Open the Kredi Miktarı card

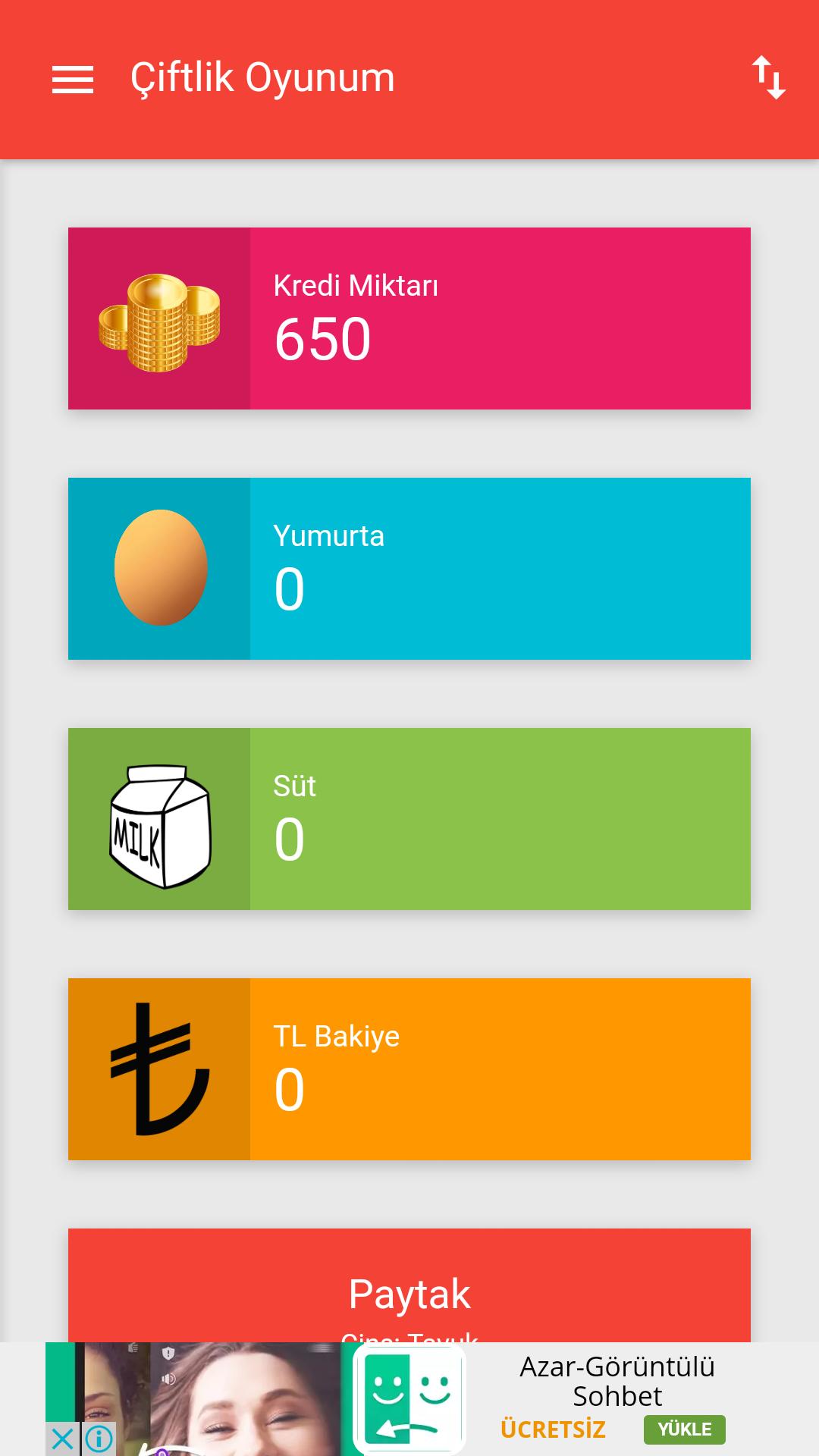click(x=409, y=318)
